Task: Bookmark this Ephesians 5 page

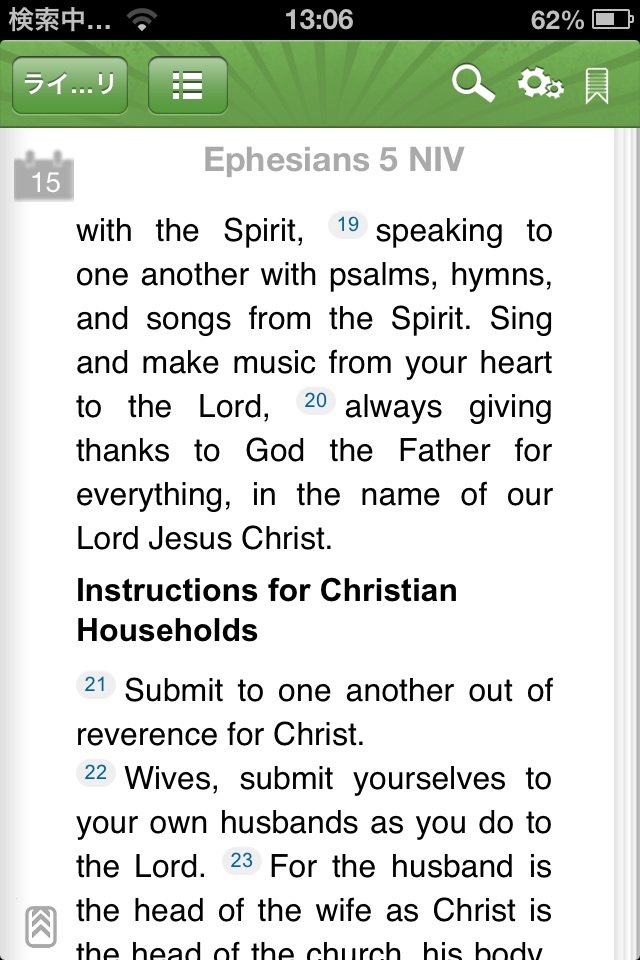Action: click(x=597, y=86)
